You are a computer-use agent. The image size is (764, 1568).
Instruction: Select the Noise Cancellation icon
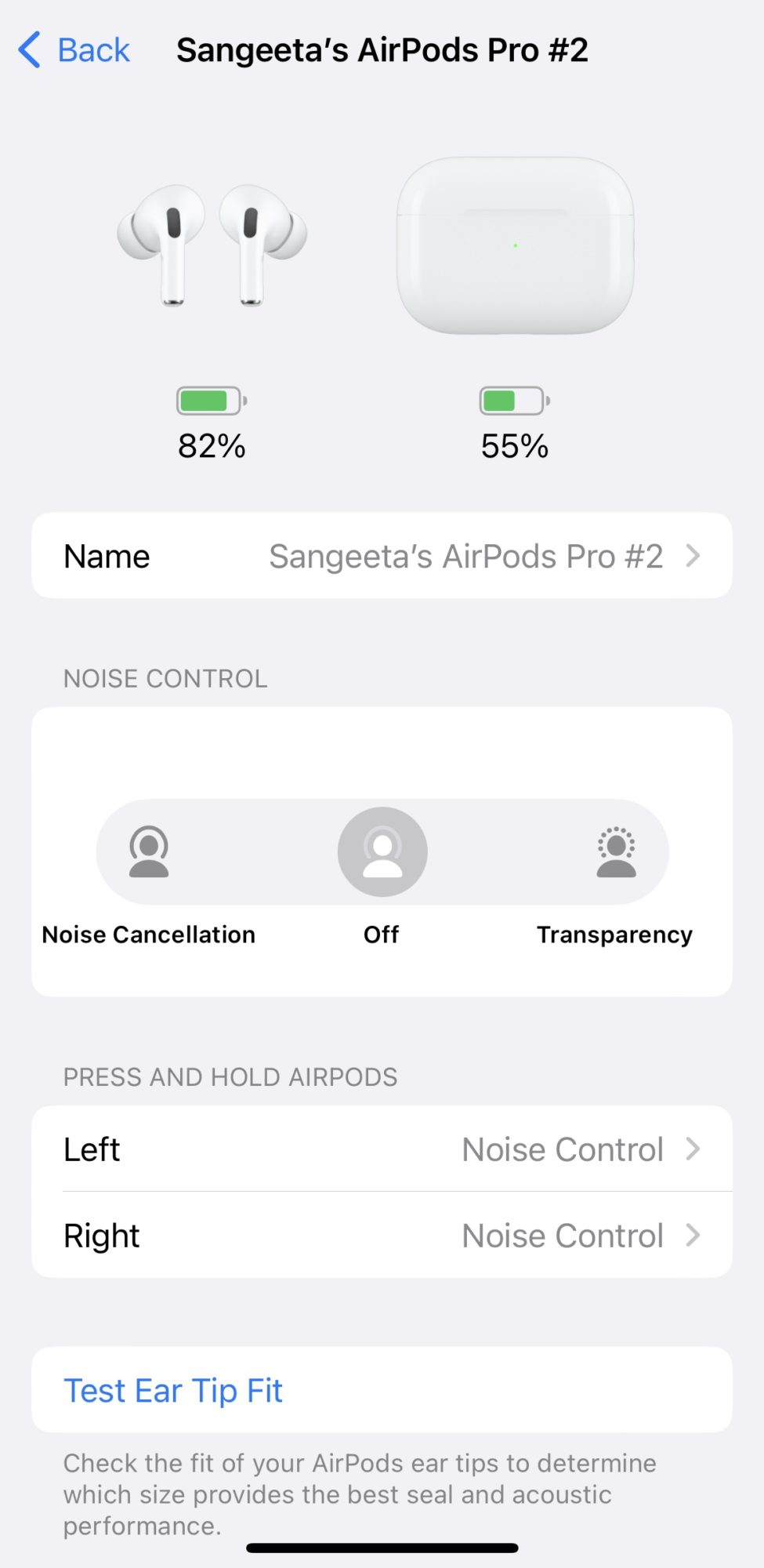(147, 851)
